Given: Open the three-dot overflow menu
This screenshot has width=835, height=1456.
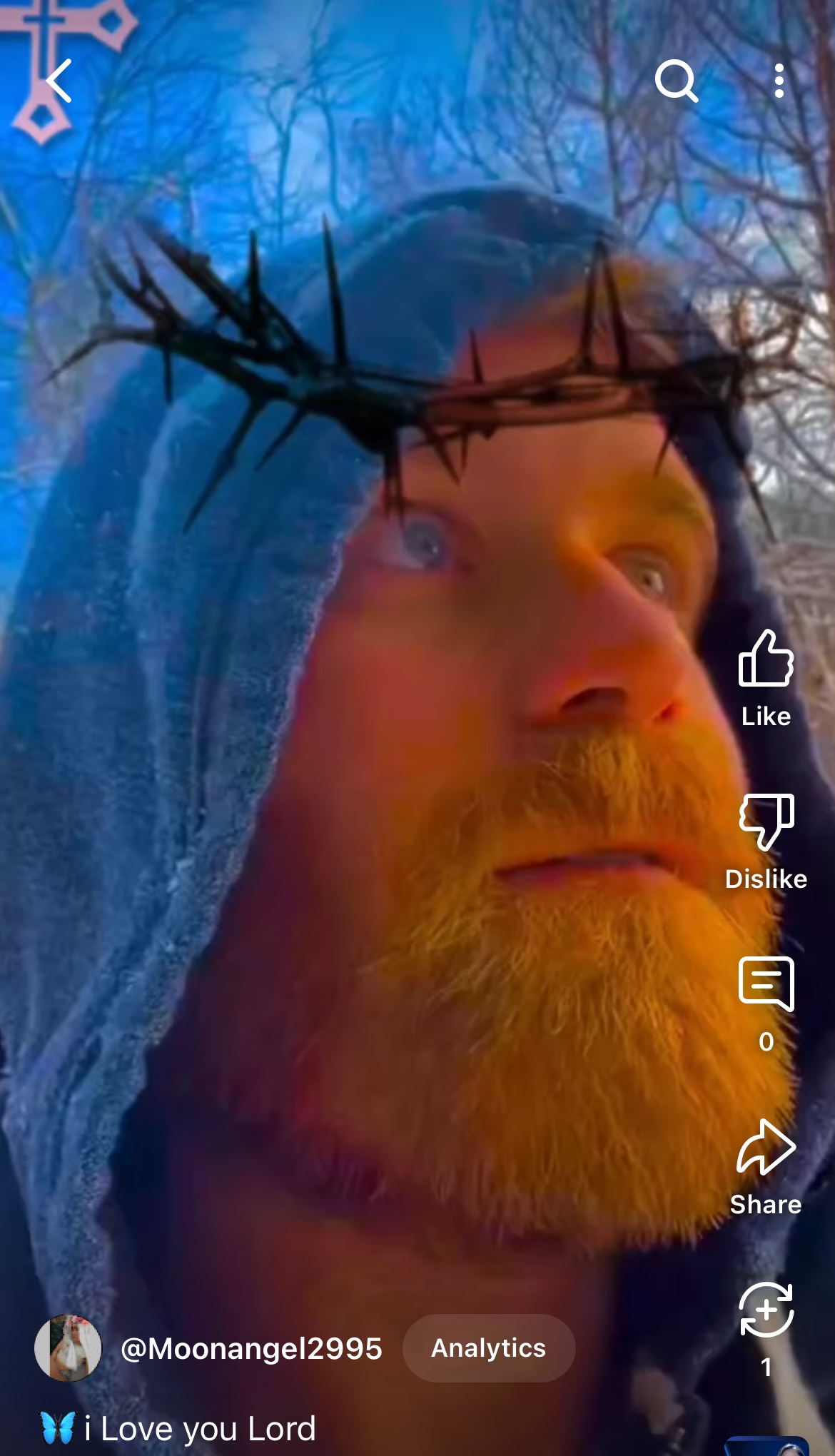Looking at the screenshot, I should click(779, 81).
